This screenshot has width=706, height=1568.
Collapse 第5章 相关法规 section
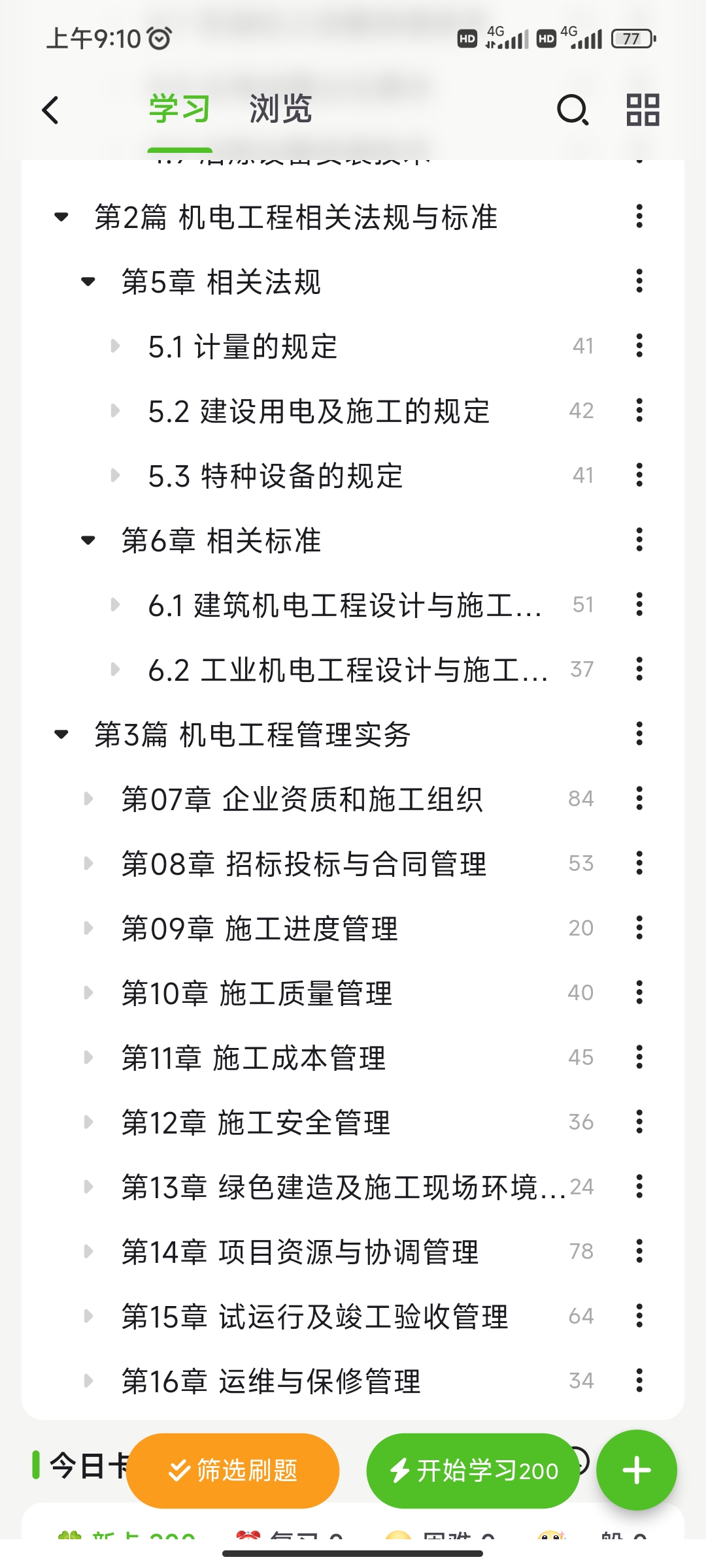(x=88, y=282)
